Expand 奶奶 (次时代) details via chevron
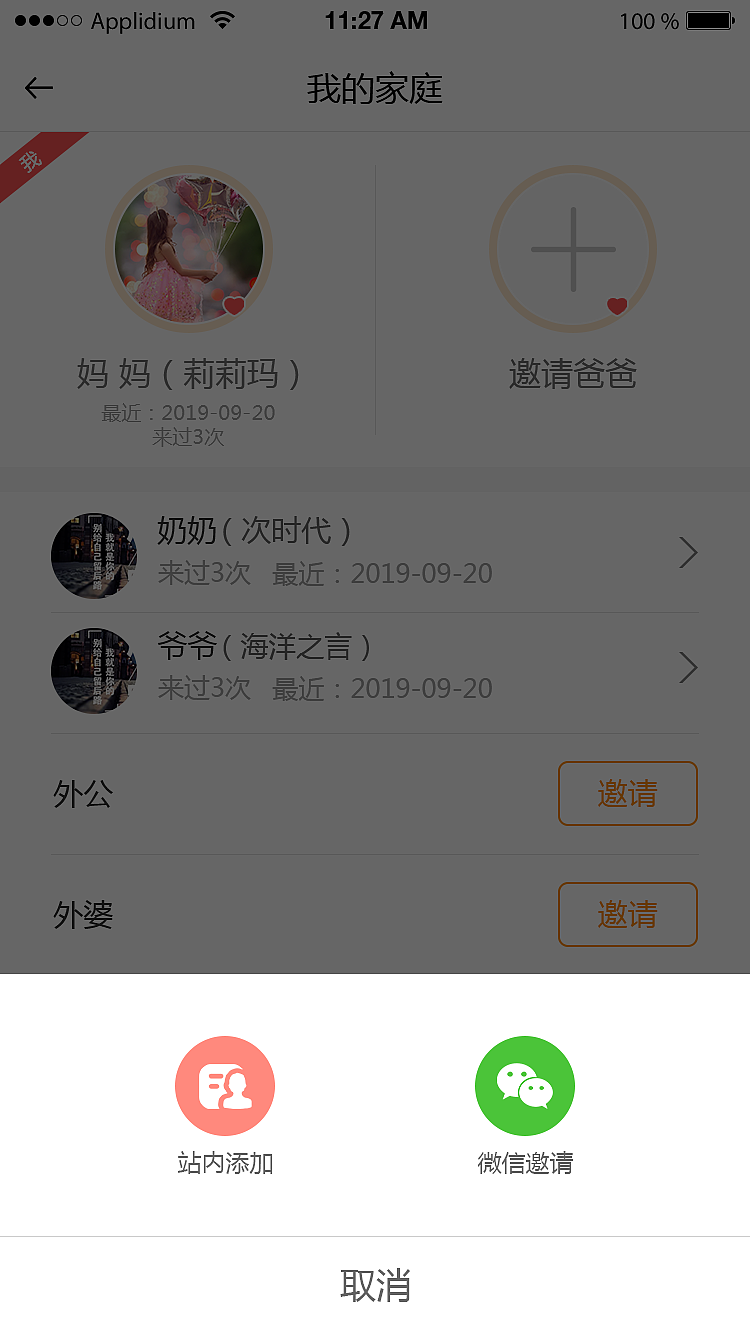Image resolution: width=750 pixels, height=1334 pixels. click(x=687, y=552)
